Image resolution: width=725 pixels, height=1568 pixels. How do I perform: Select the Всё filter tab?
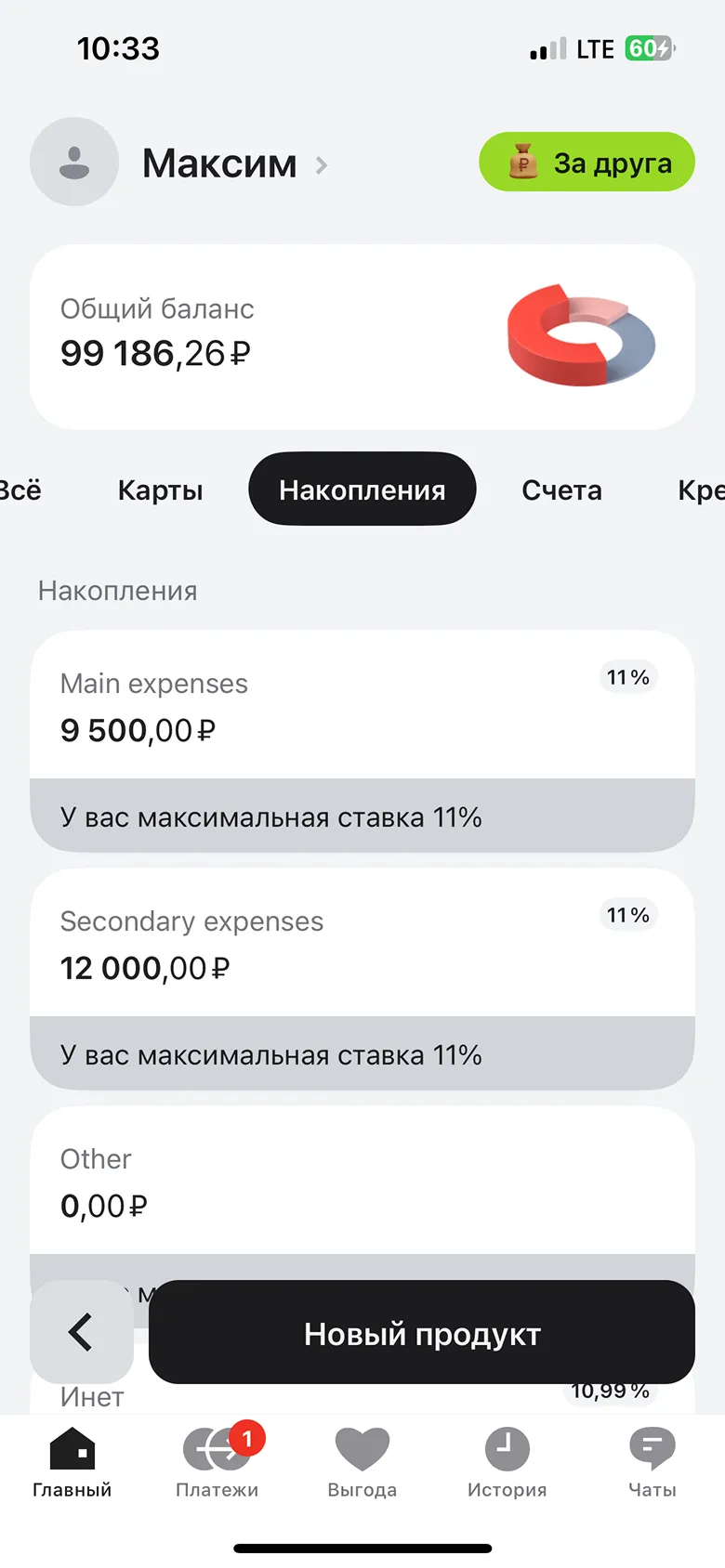pyautogui.click(x=17, y=490)
